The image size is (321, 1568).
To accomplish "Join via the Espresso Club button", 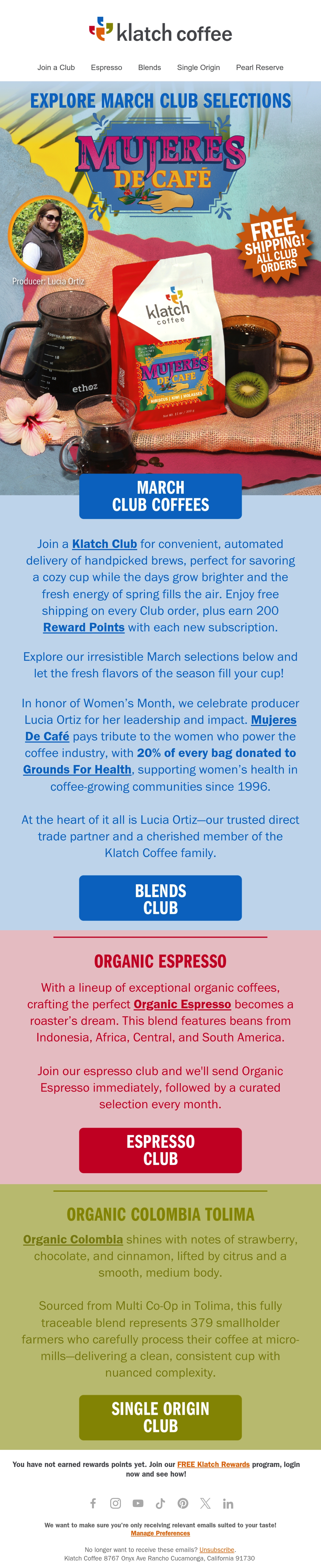I will tap(160, 1150).
